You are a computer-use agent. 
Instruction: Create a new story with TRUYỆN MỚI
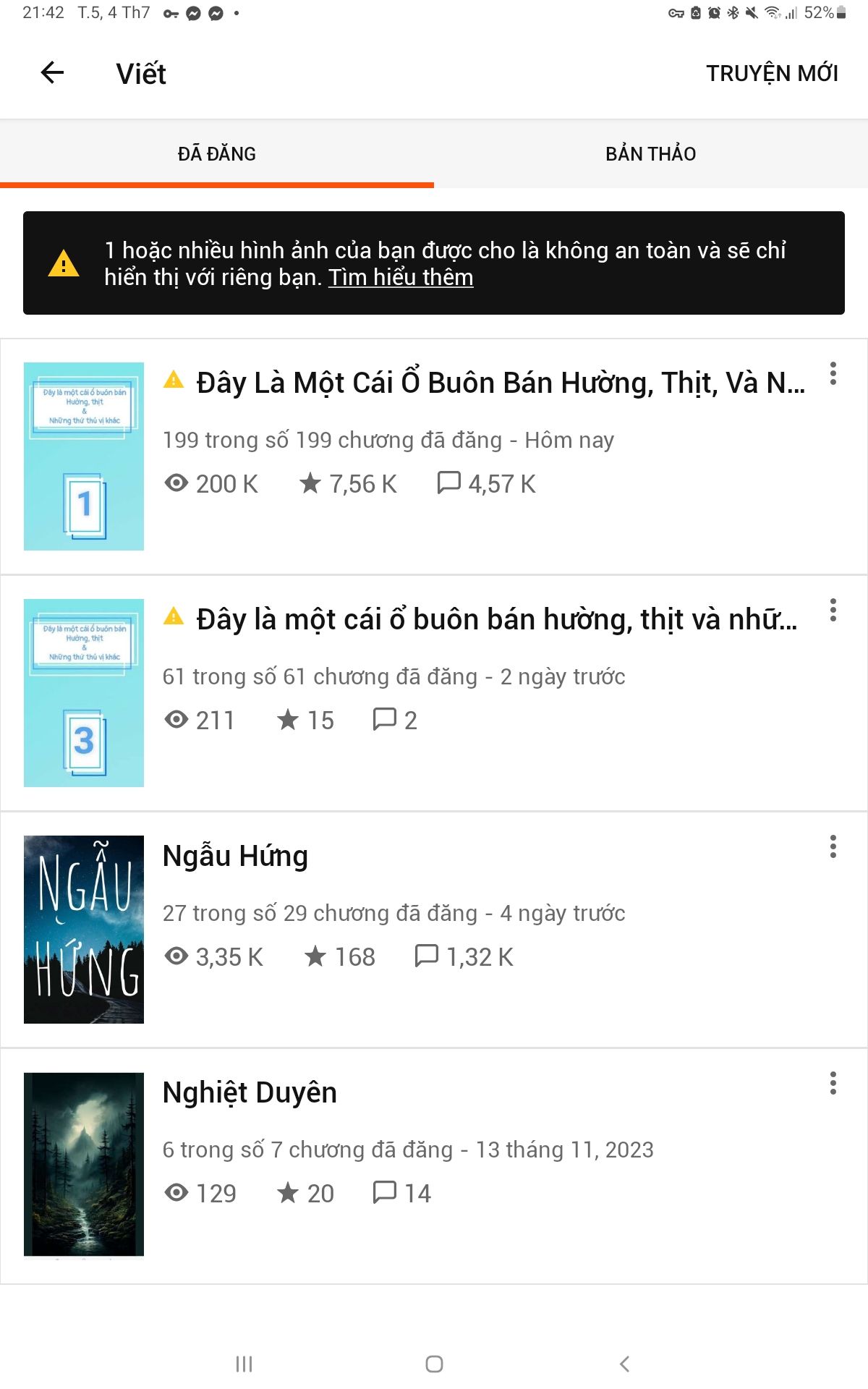pos(772,73)
